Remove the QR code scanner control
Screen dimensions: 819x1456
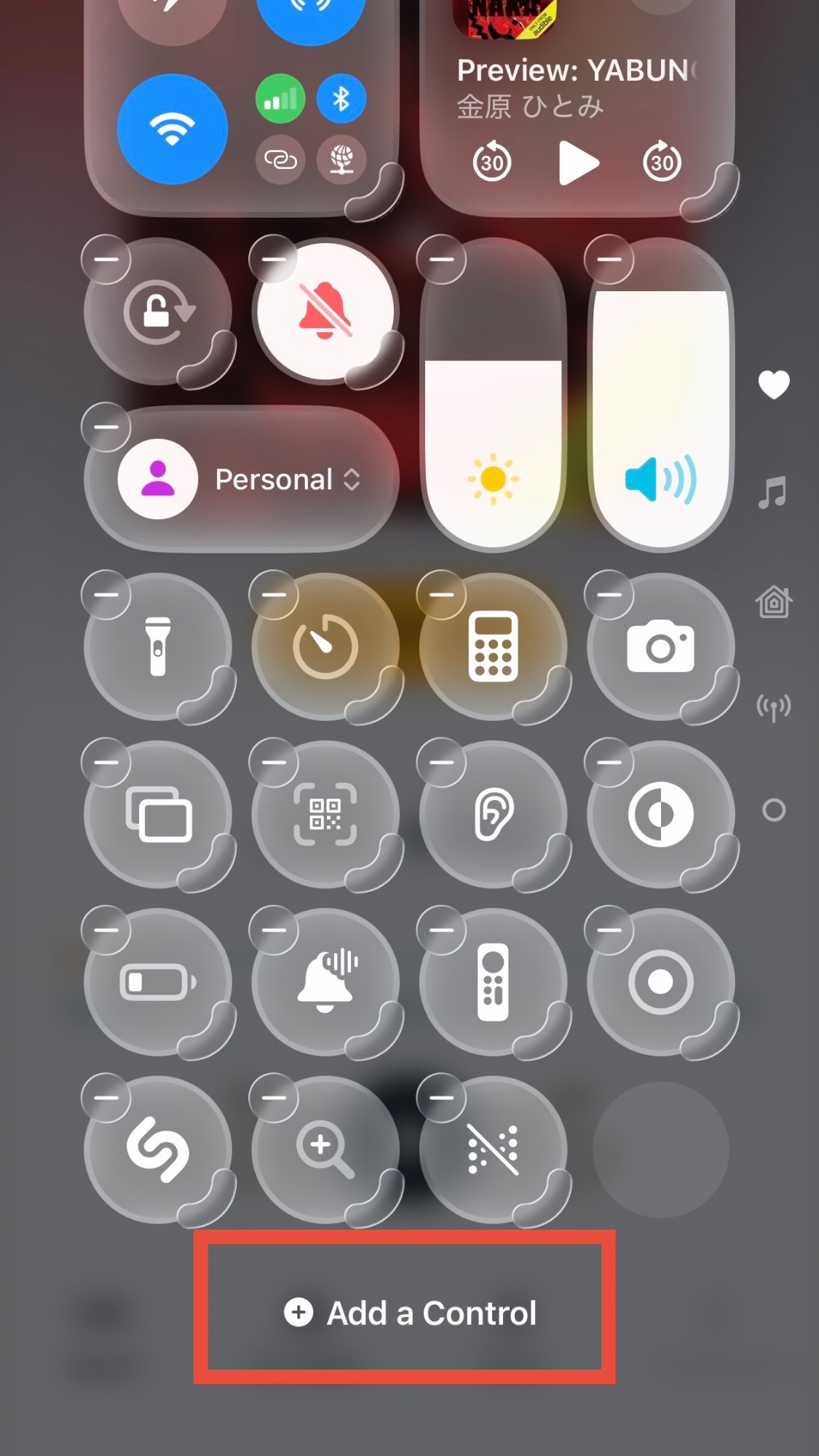(274, 762)
